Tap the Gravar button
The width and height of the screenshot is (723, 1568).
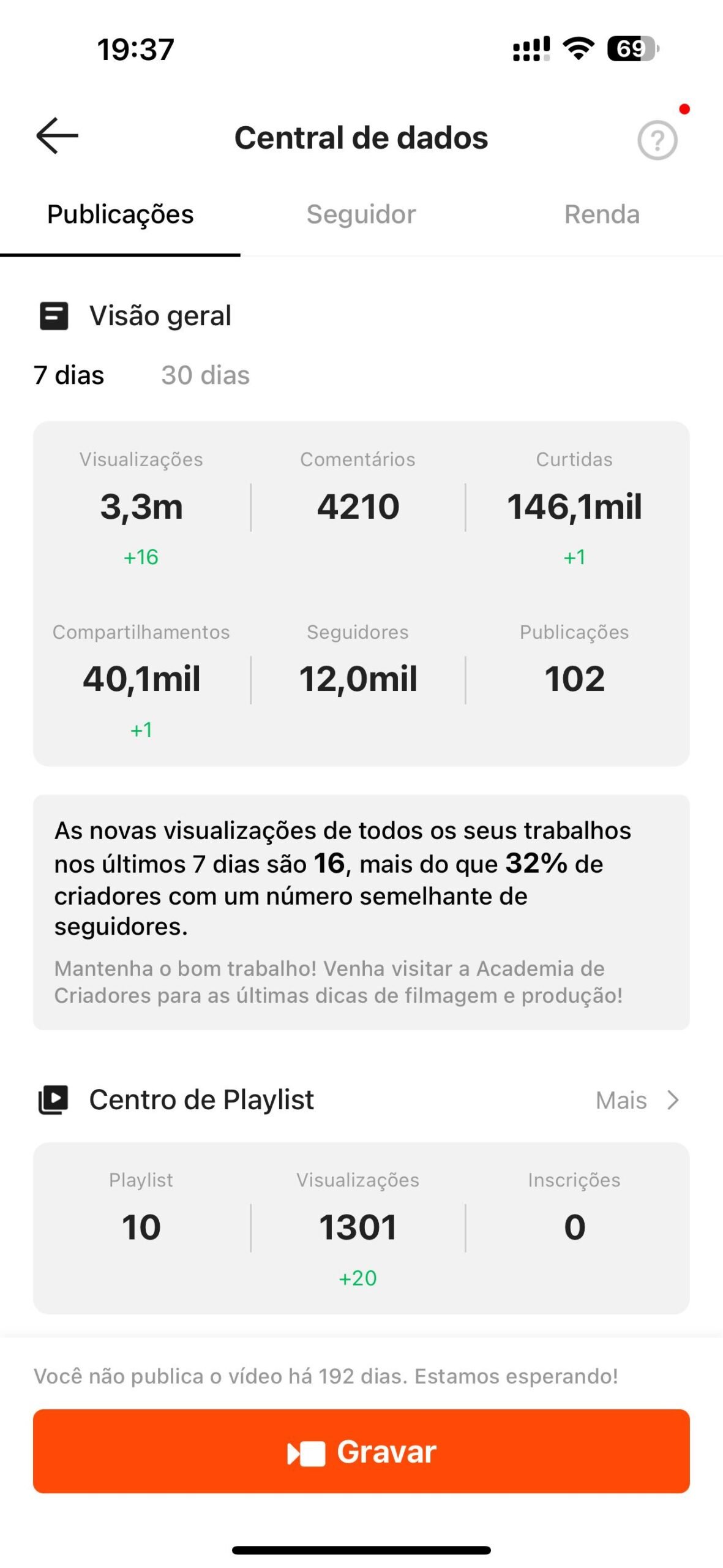pos(361,1451)
